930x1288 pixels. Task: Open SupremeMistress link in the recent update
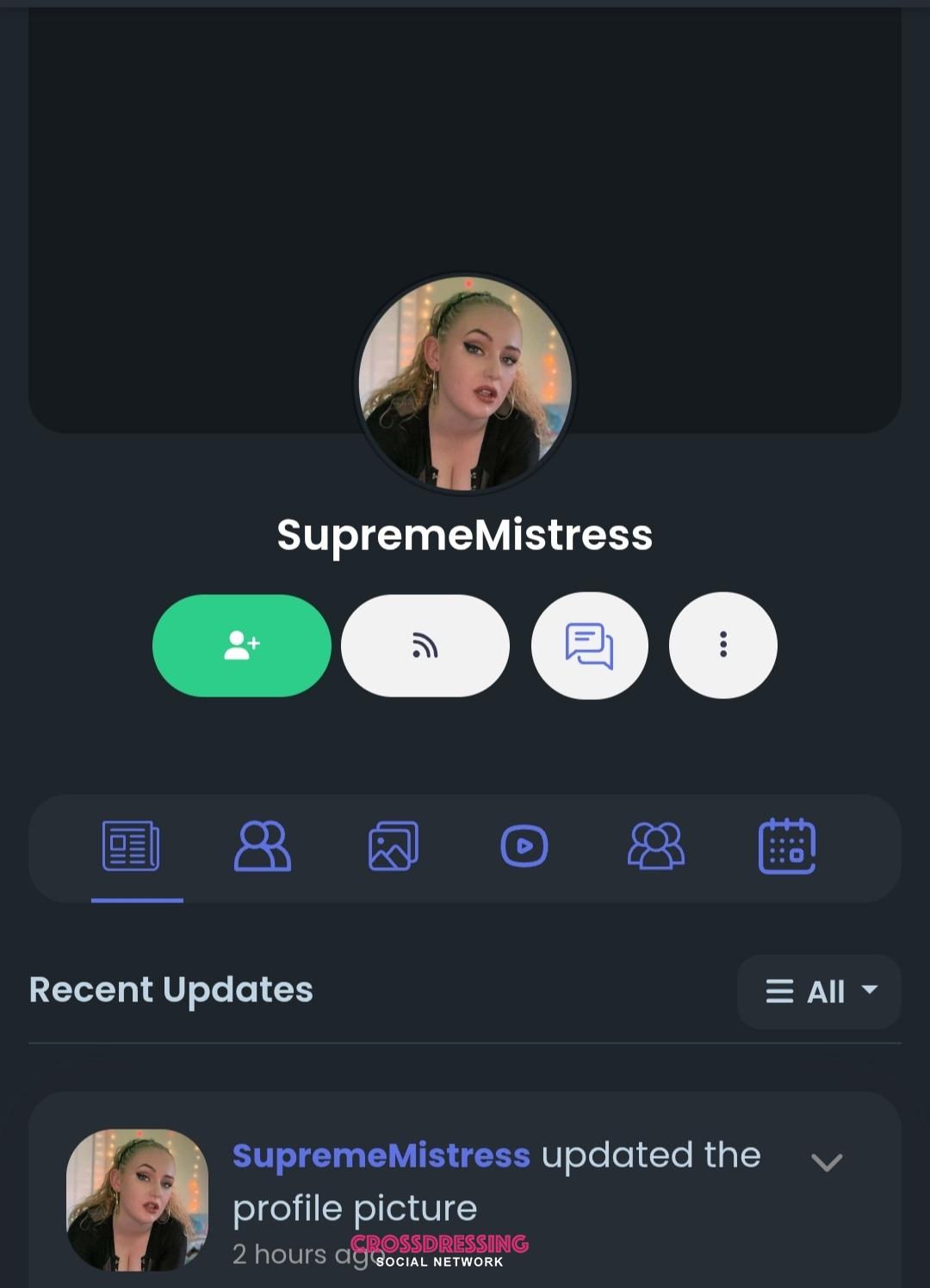tap(381, 1156)
